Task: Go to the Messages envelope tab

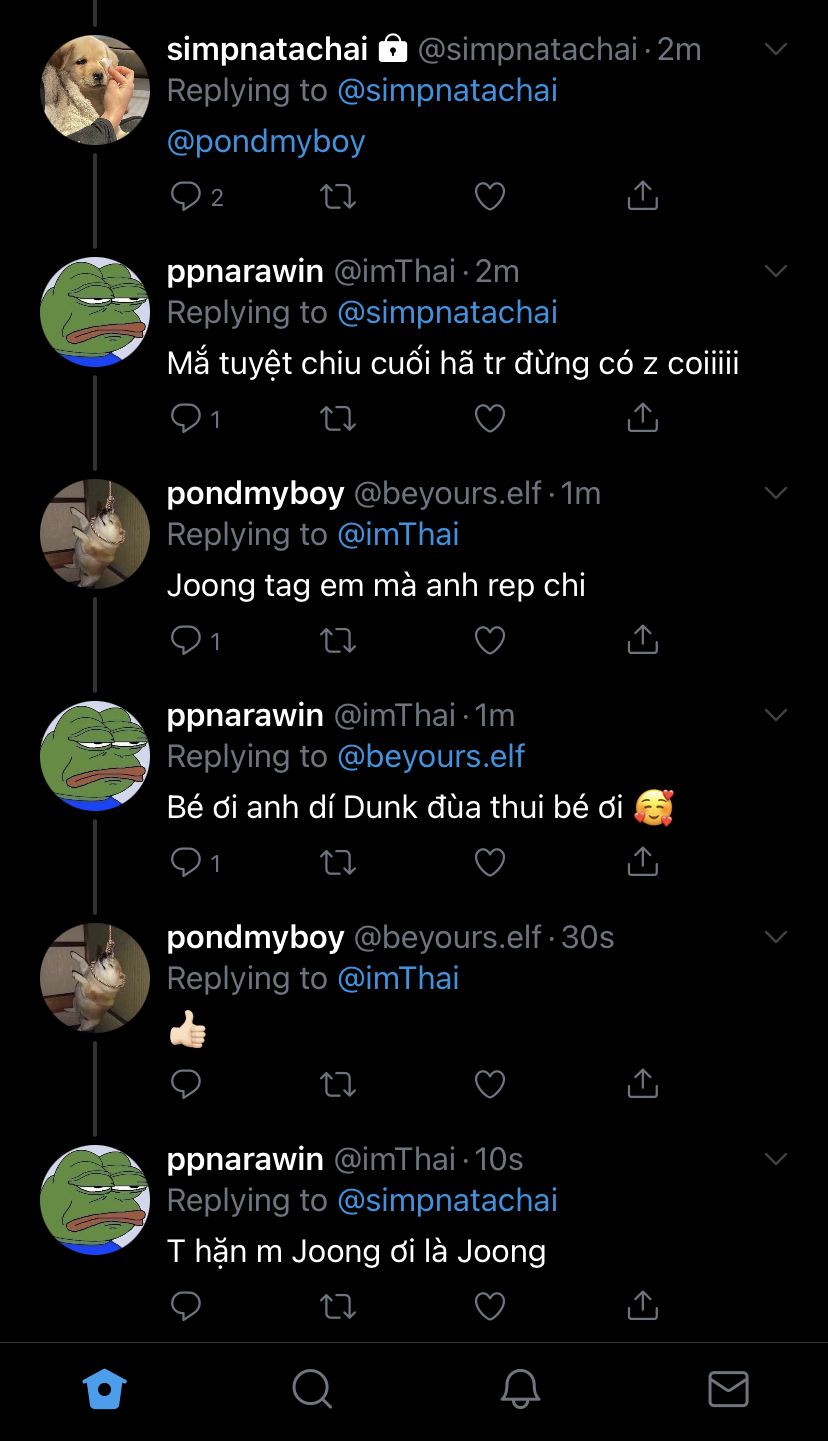Action: (x=727, y=1388)
